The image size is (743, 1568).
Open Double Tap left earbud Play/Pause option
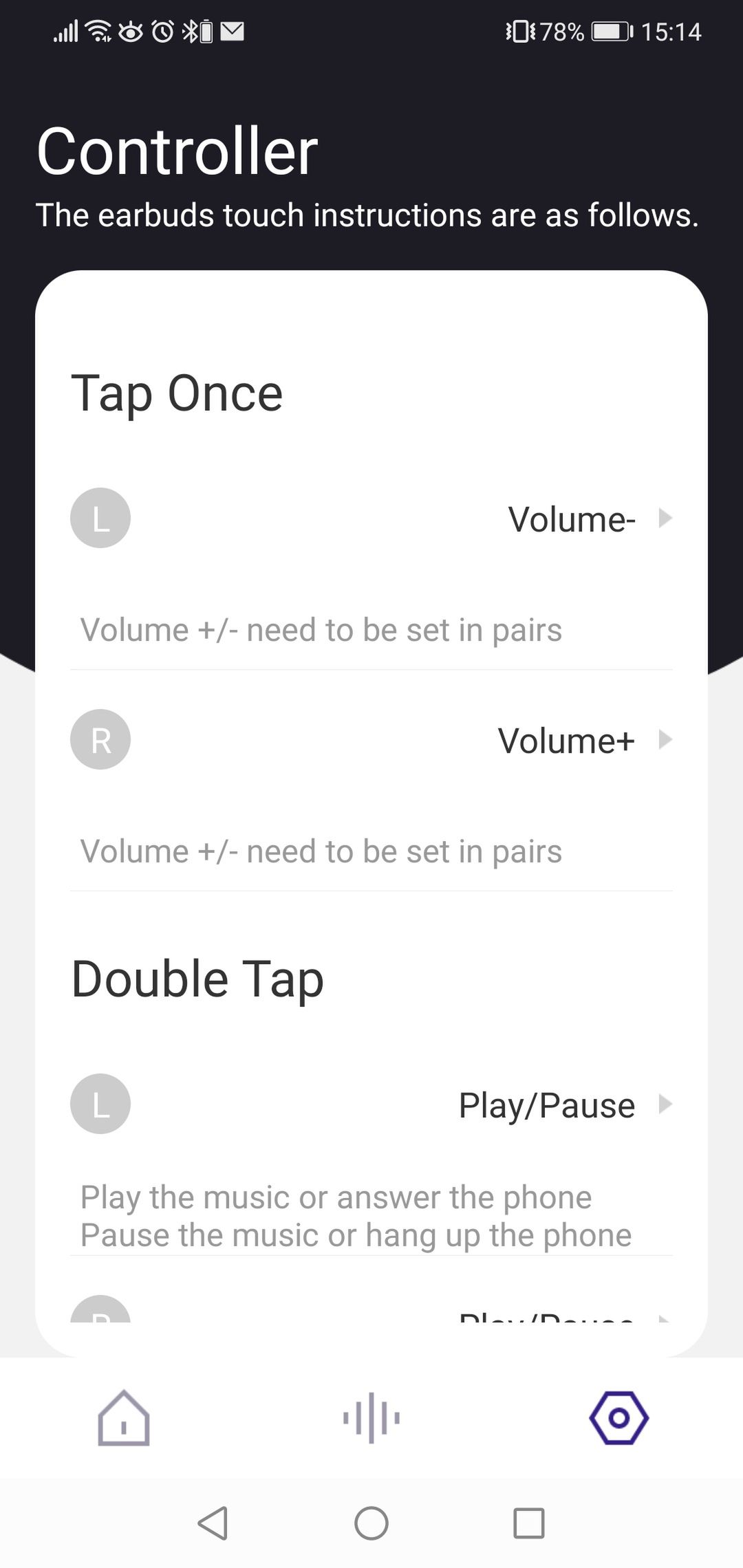371,1104
